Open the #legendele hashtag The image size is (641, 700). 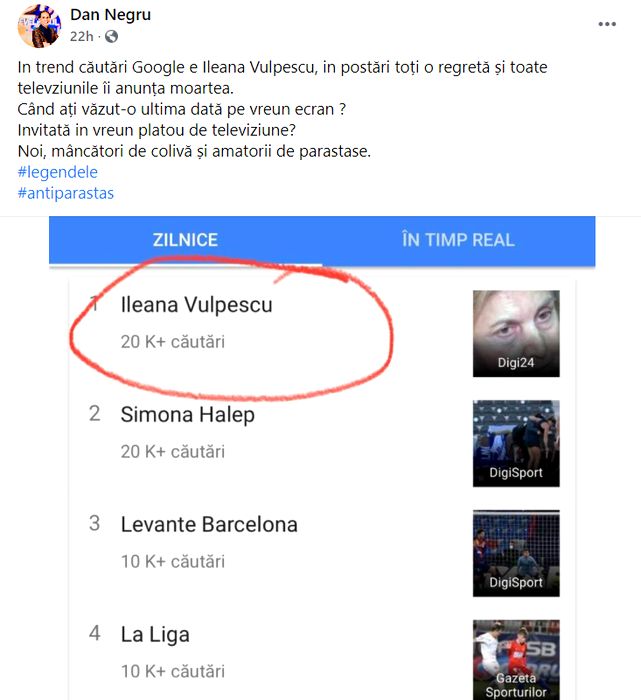click(58, 172)
